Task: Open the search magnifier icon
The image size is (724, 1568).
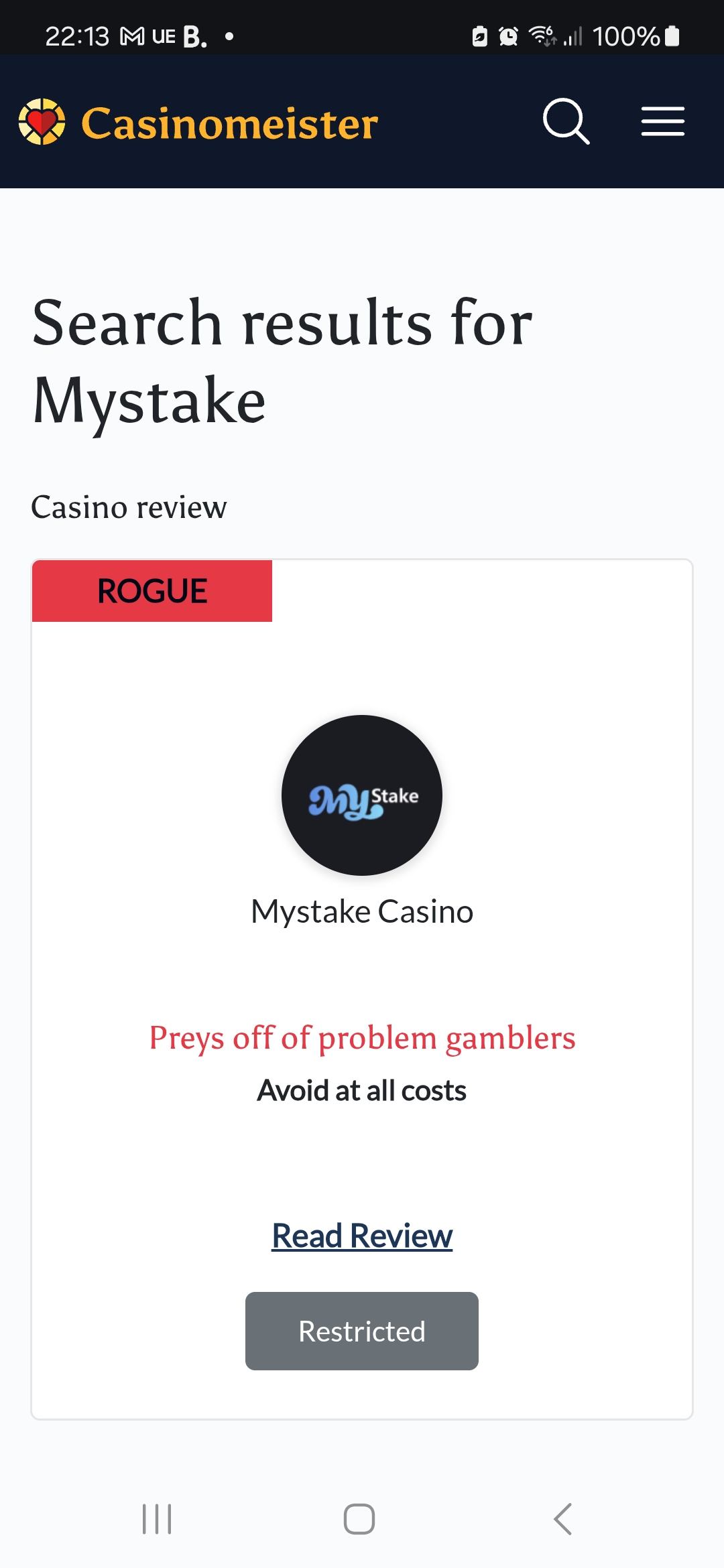Action: [x=565, y=121]
